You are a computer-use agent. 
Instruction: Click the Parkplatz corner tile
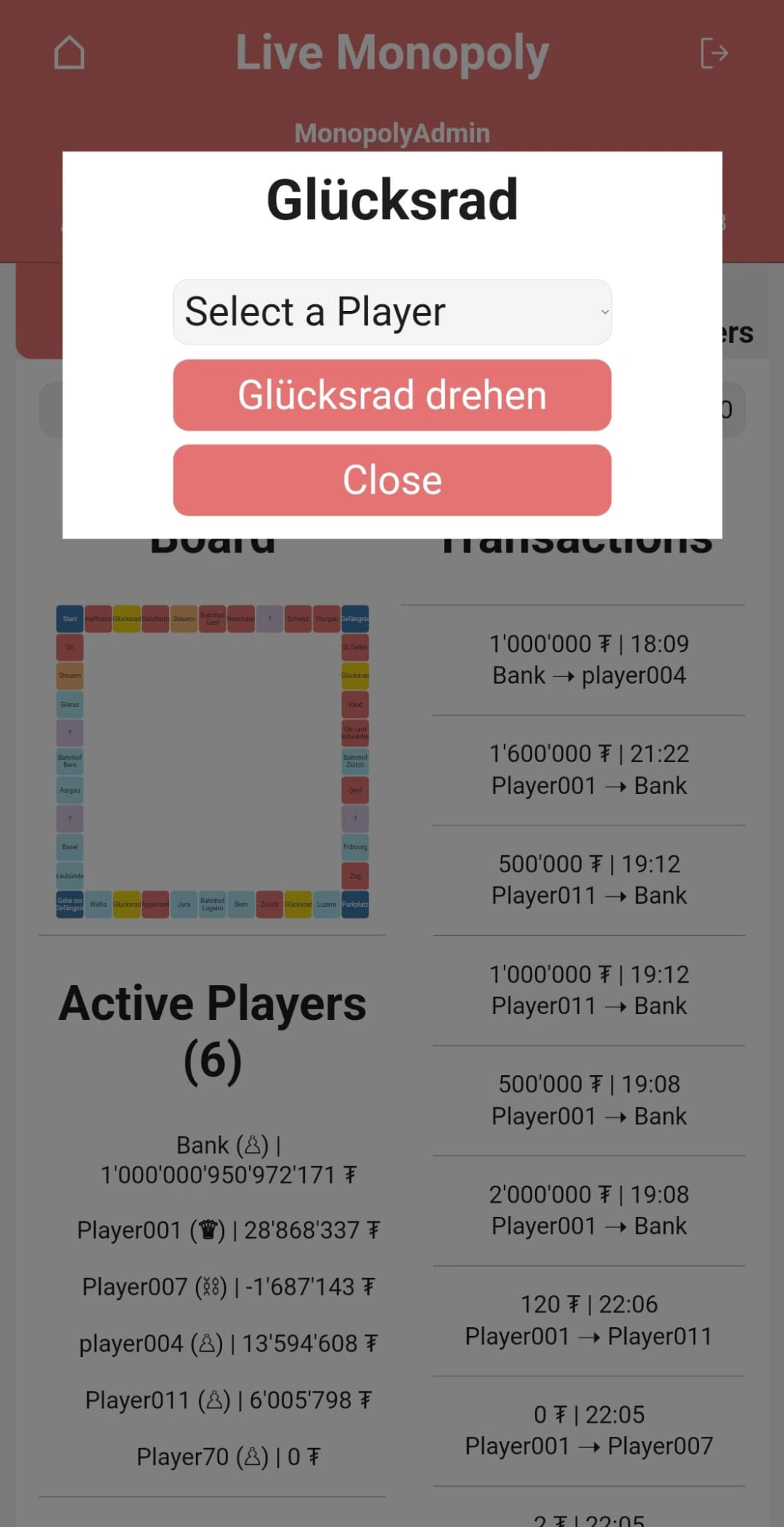point(355,904)
